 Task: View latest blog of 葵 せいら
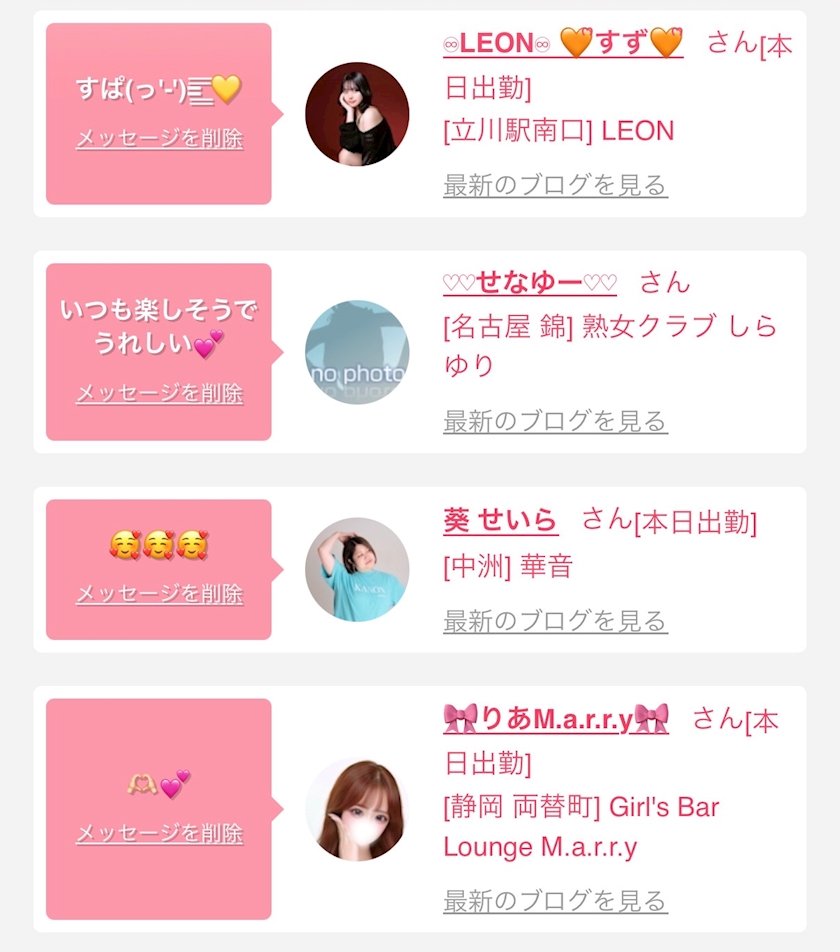pyautogui.click(x=555, y=621)
